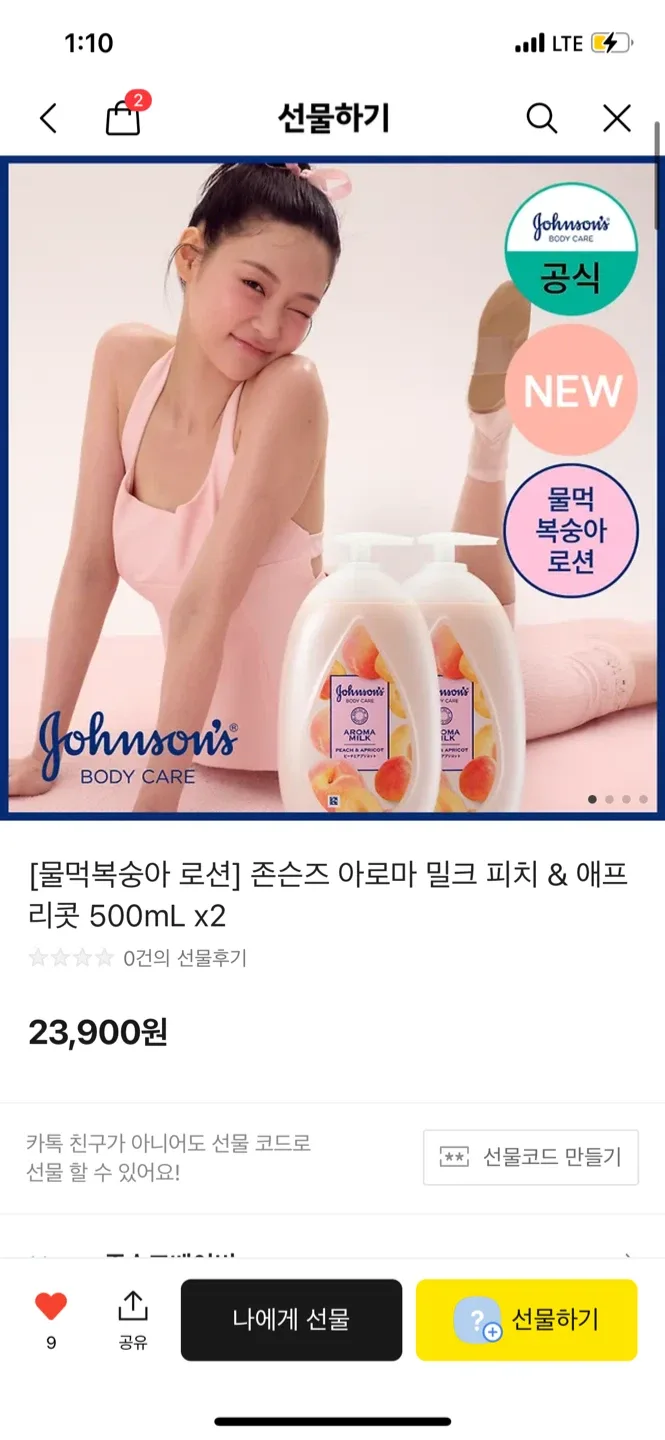Open the Johnson's lotion product image
Screen dimensions: 665x1440
pyautogui.click(x=332, y=488)
